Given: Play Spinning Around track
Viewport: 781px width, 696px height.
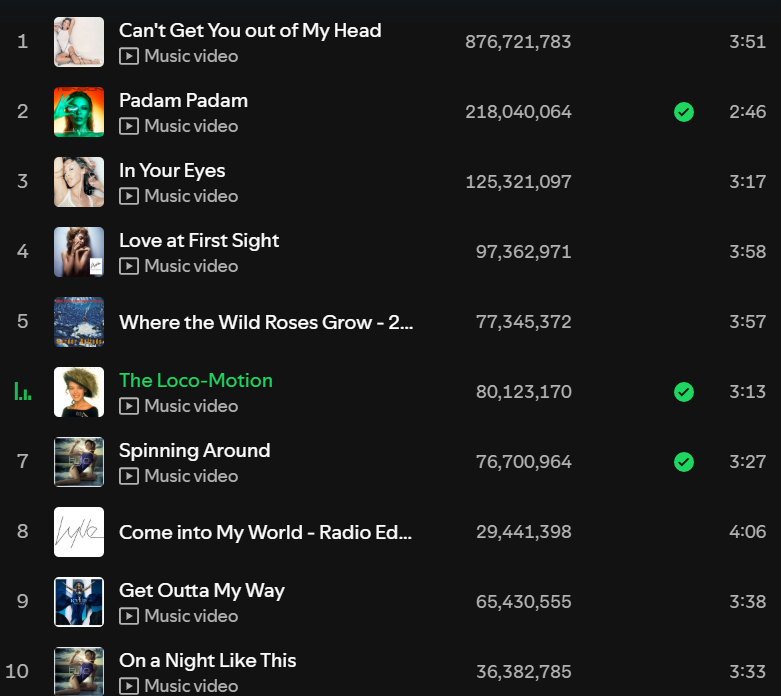Looking at the screenshot, I should [x=22, y=462].
